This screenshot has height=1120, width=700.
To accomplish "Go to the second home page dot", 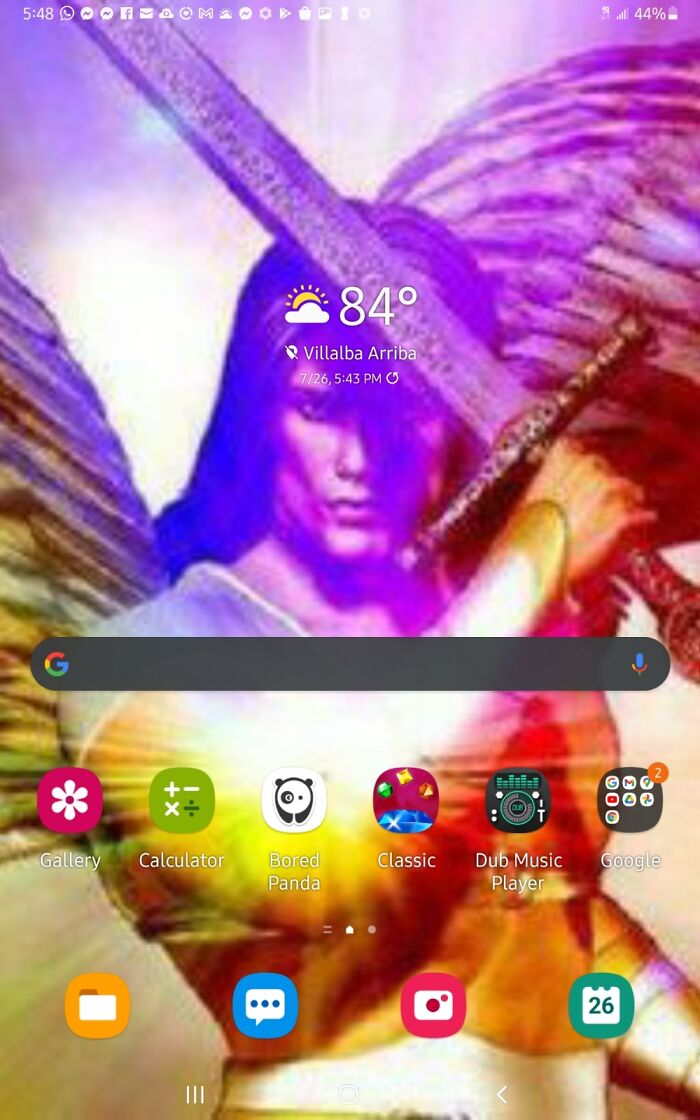I will [371, 929].
